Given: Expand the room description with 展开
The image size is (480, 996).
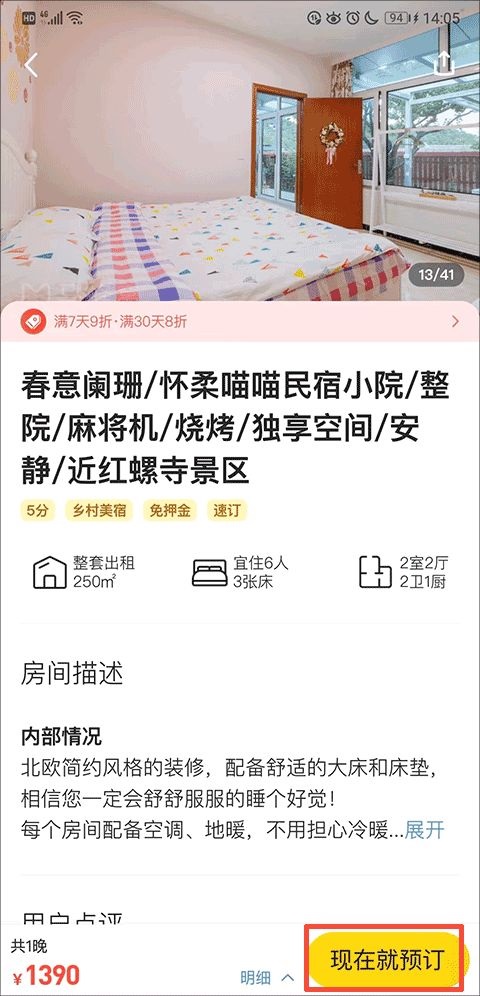Looking at the screenshot, I should (x=424, y=830).
